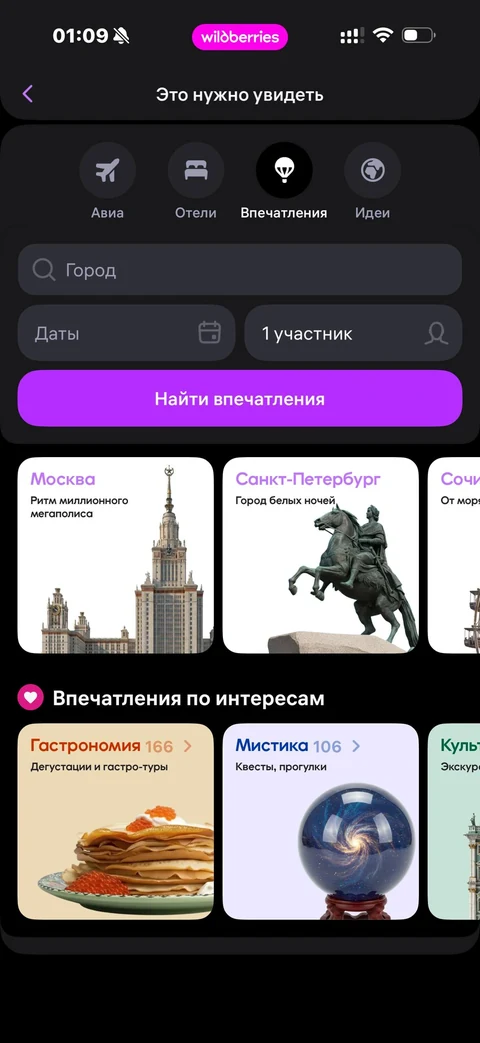The height and width of the screenshot is (1043, 480).
Task: Switch to the Отели tab
Action: tap(195, 181)
